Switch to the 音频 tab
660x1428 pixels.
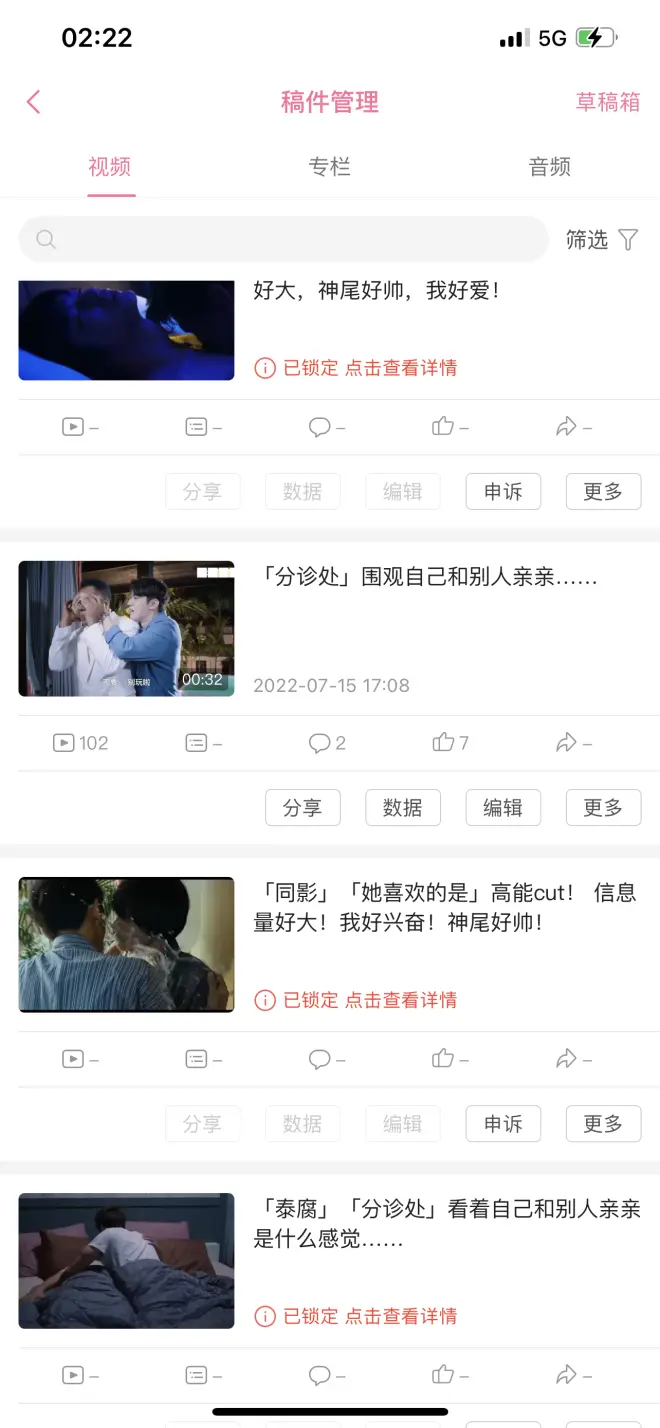pos(549,167)
